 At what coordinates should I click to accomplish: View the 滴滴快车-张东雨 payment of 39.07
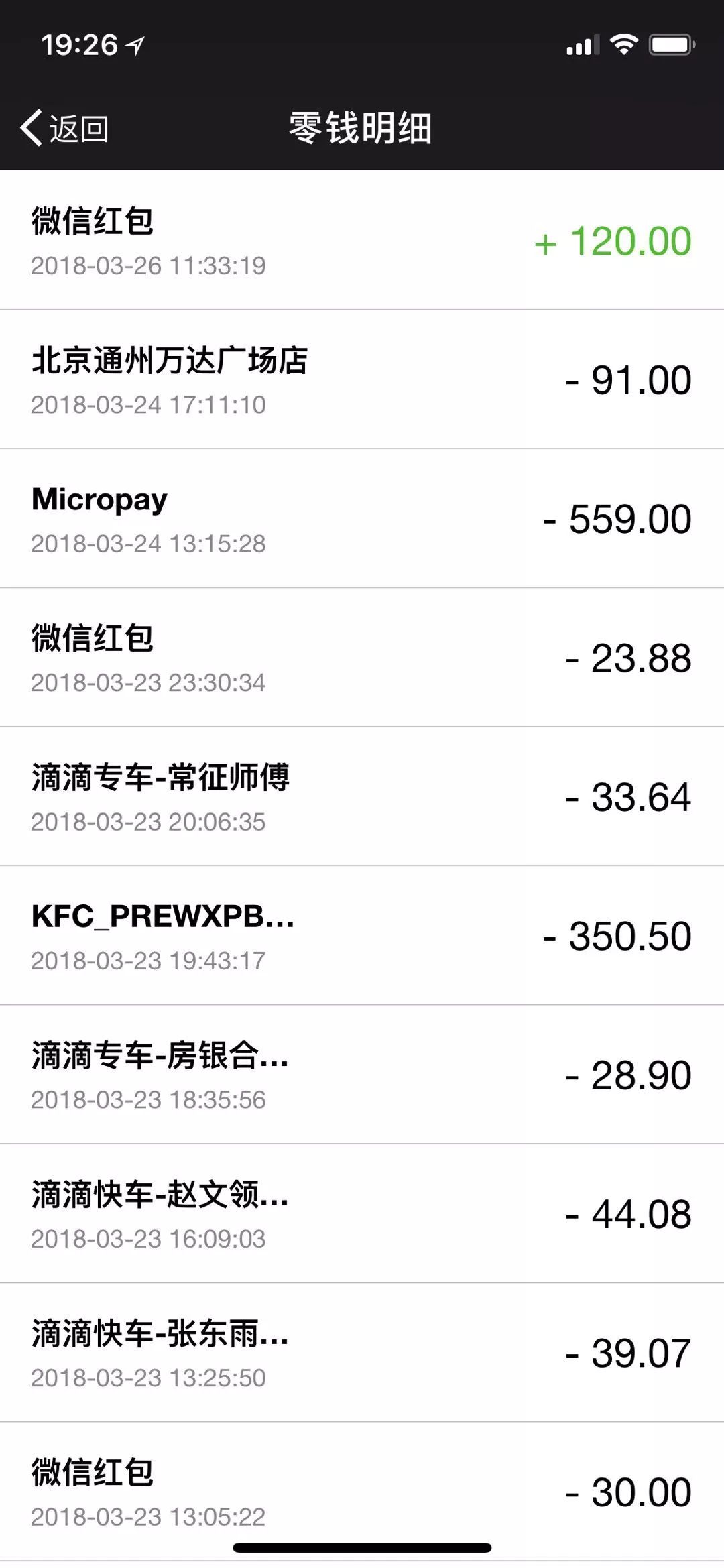tap(362, 1352)
